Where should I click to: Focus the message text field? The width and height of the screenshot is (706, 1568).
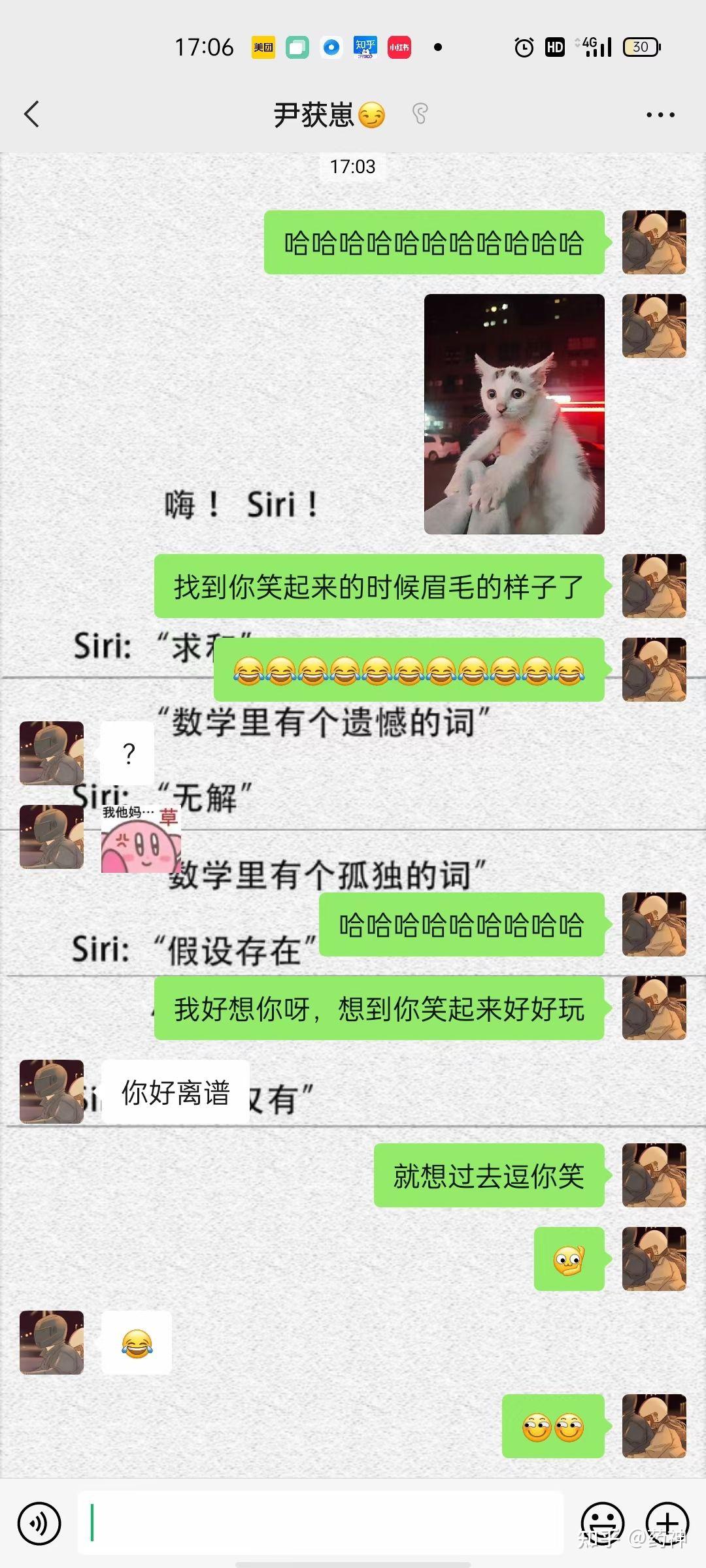tap(320, 1522)
